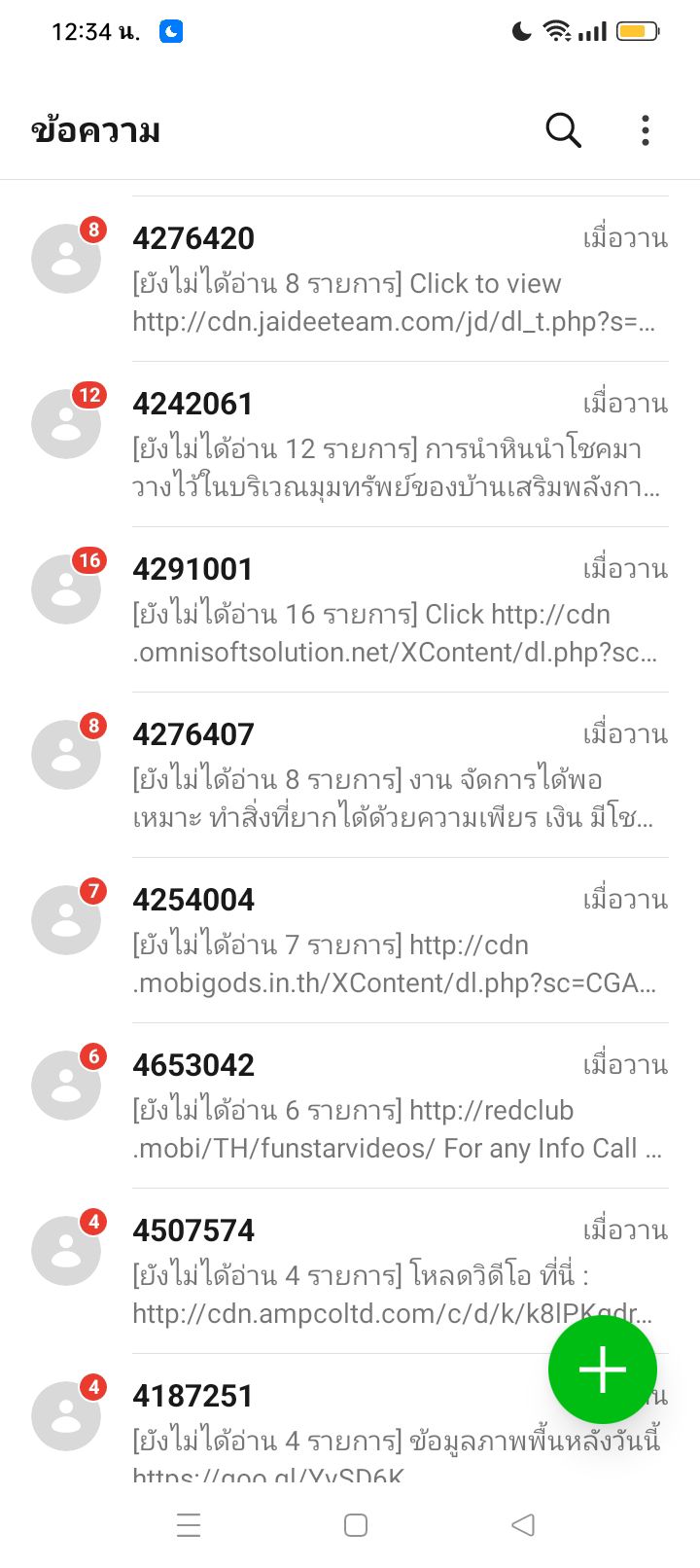The image size is (700, 1568).
Task: Open the conversation from 4276420
Action: [x=389, y=280]
